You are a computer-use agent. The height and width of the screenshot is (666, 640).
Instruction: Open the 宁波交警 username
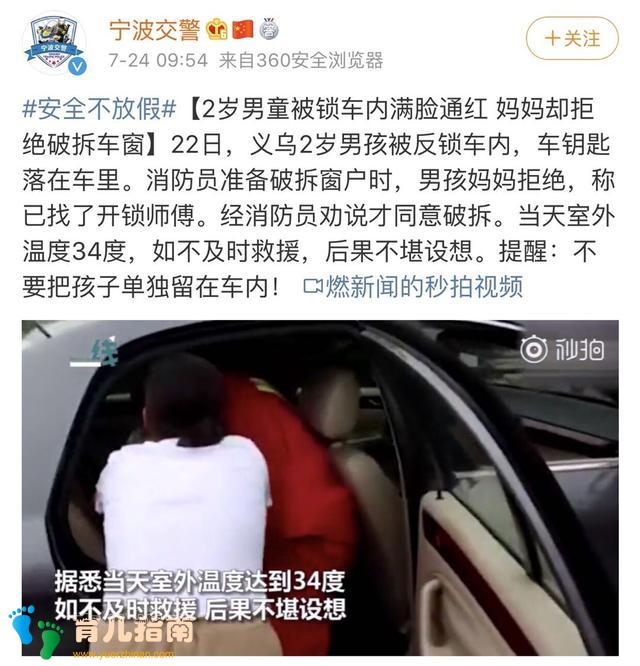click(154, 29)
